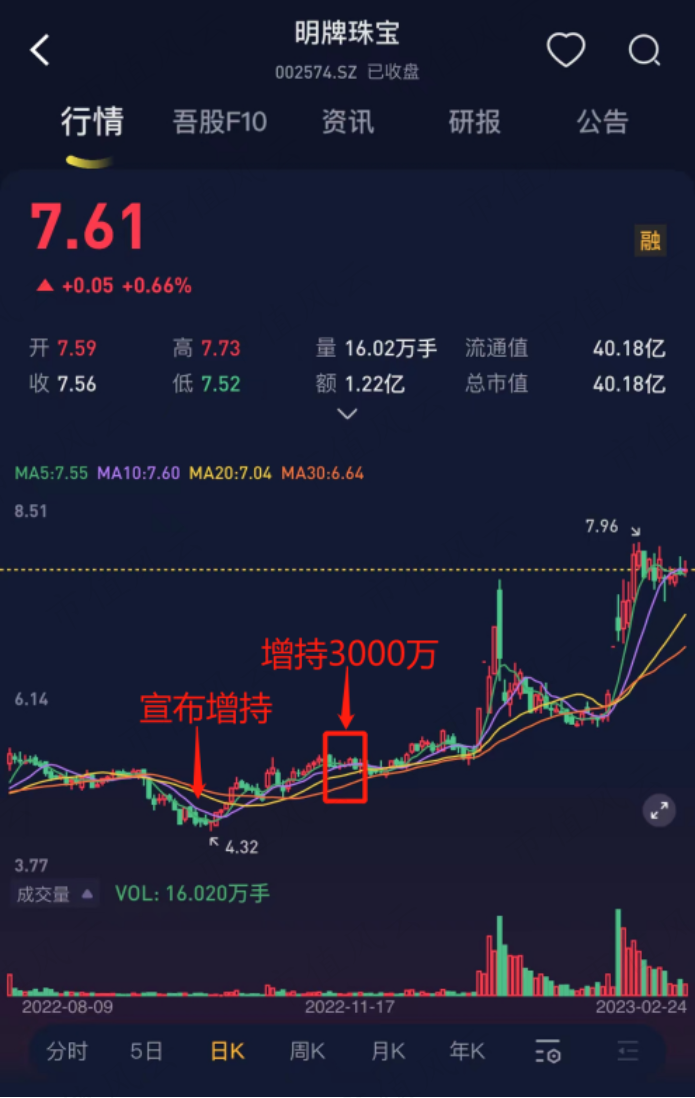695x1098 pixels.
Task: Expand the chart to fullscreen
Action: (x=660, y=811)
